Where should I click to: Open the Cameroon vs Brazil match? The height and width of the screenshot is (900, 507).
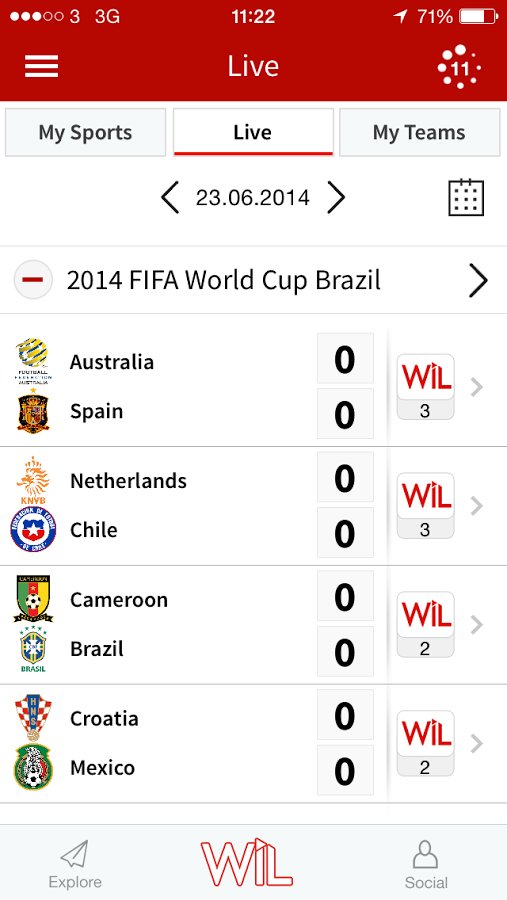253,624
